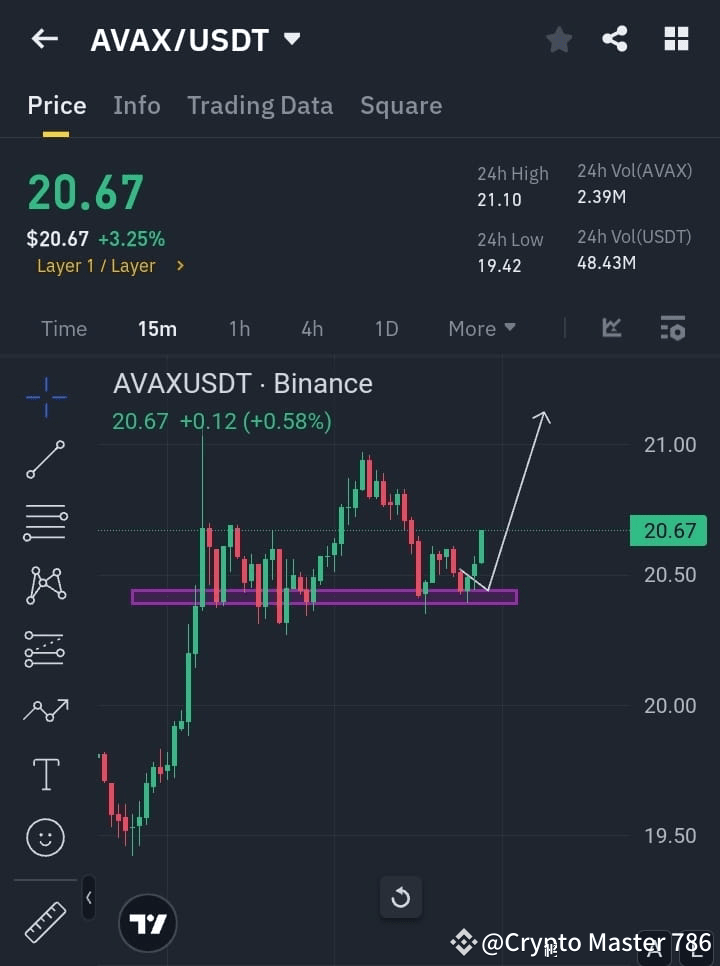Refresh the chart view
This screenshot has height=966, width=720.
click(401, 898)
